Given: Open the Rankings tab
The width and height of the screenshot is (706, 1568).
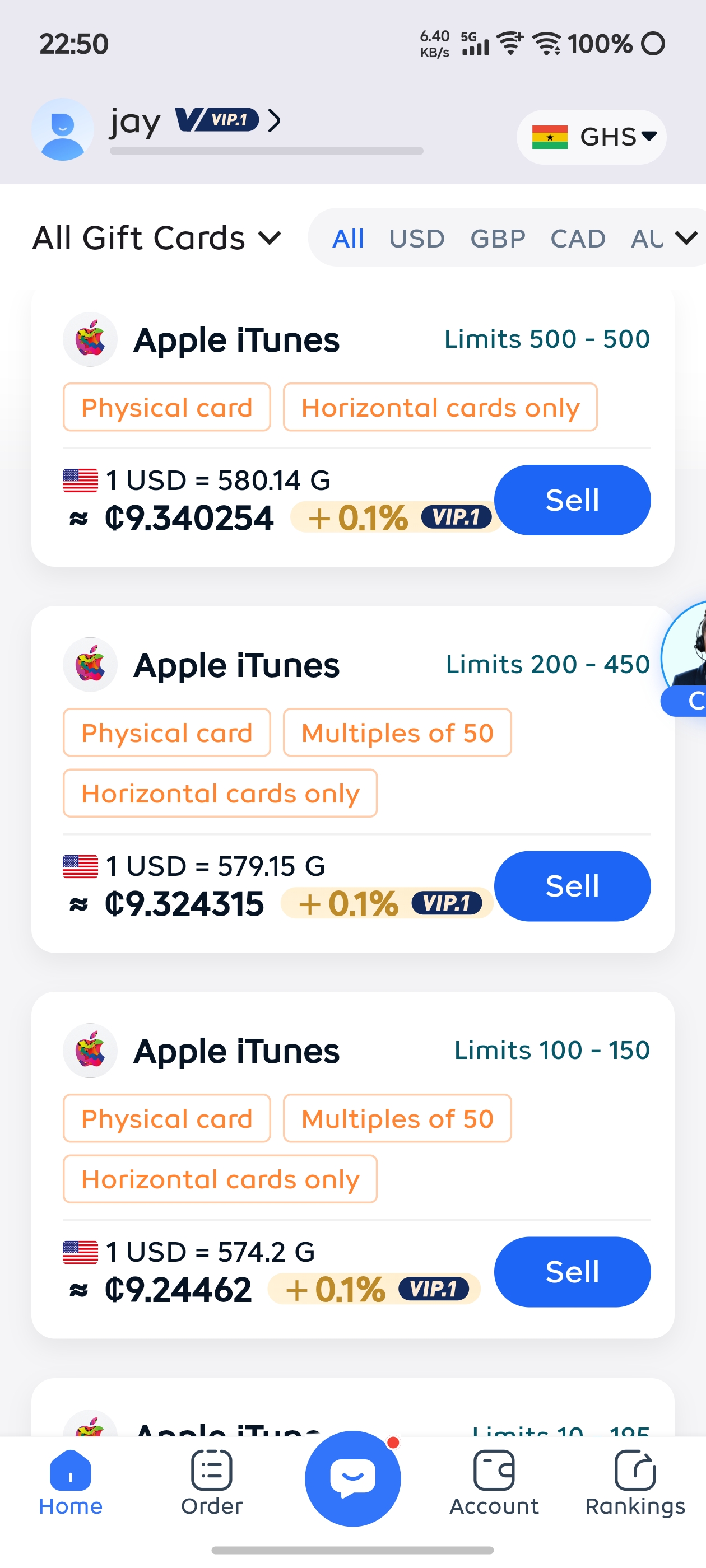Looking at the screenshot, I should 635,1483.
